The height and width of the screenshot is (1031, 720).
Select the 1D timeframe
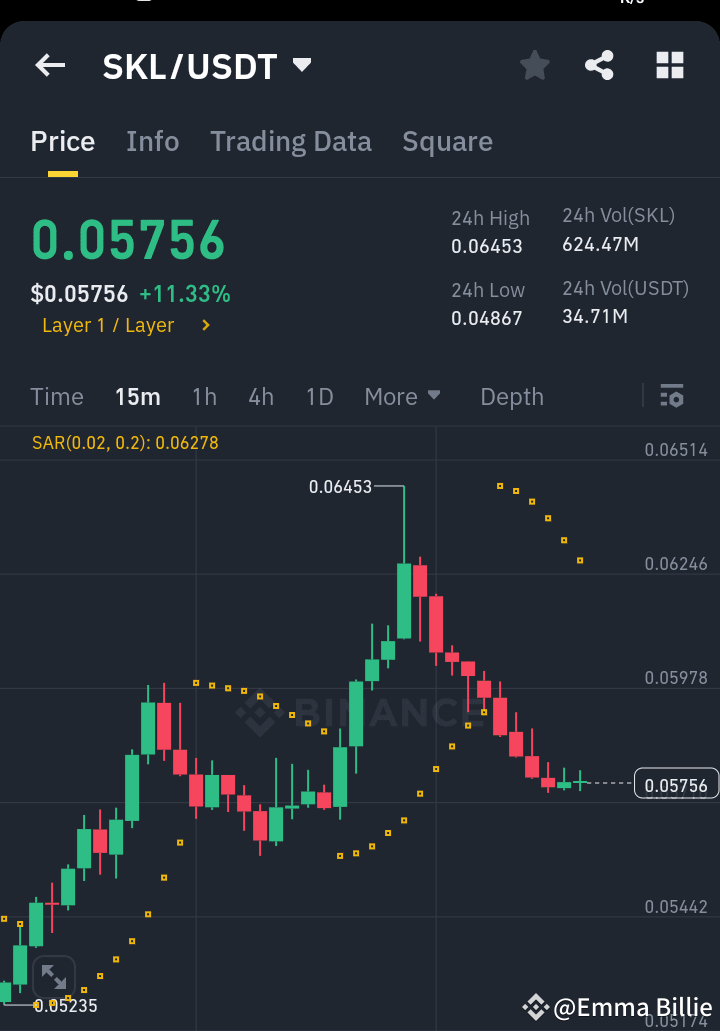319,396
